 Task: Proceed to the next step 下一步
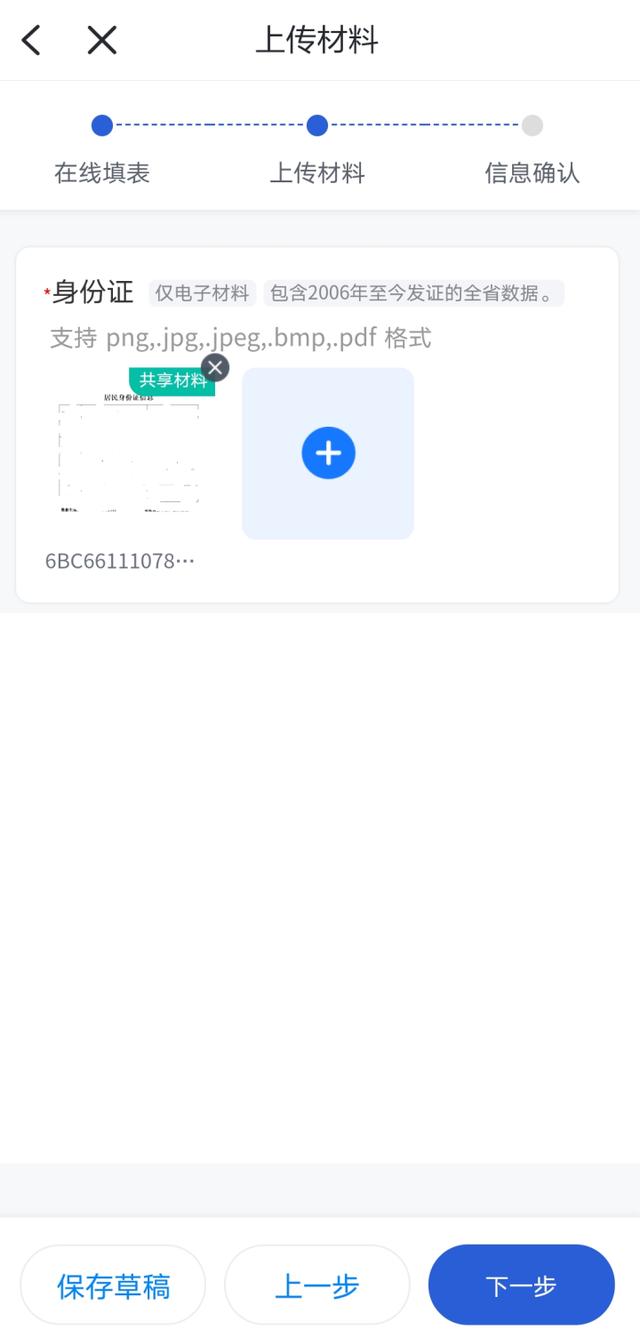[521, 1285]
